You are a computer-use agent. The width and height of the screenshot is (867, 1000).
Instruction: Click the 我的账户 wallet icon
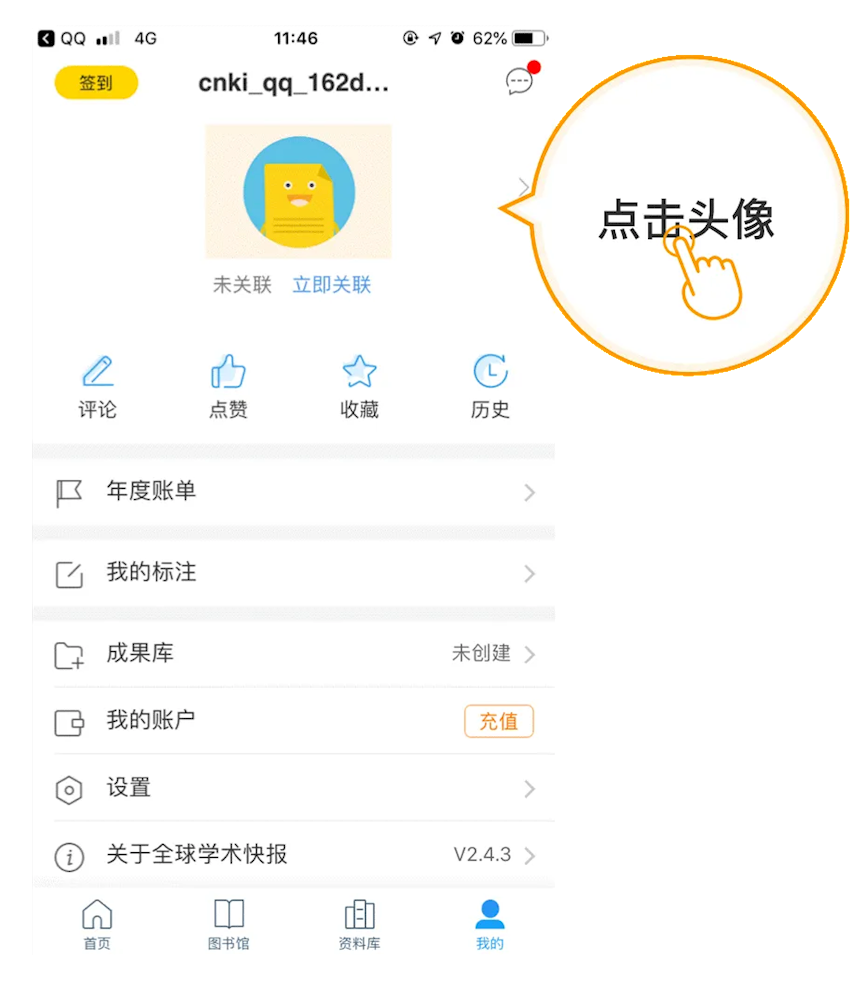68,721
